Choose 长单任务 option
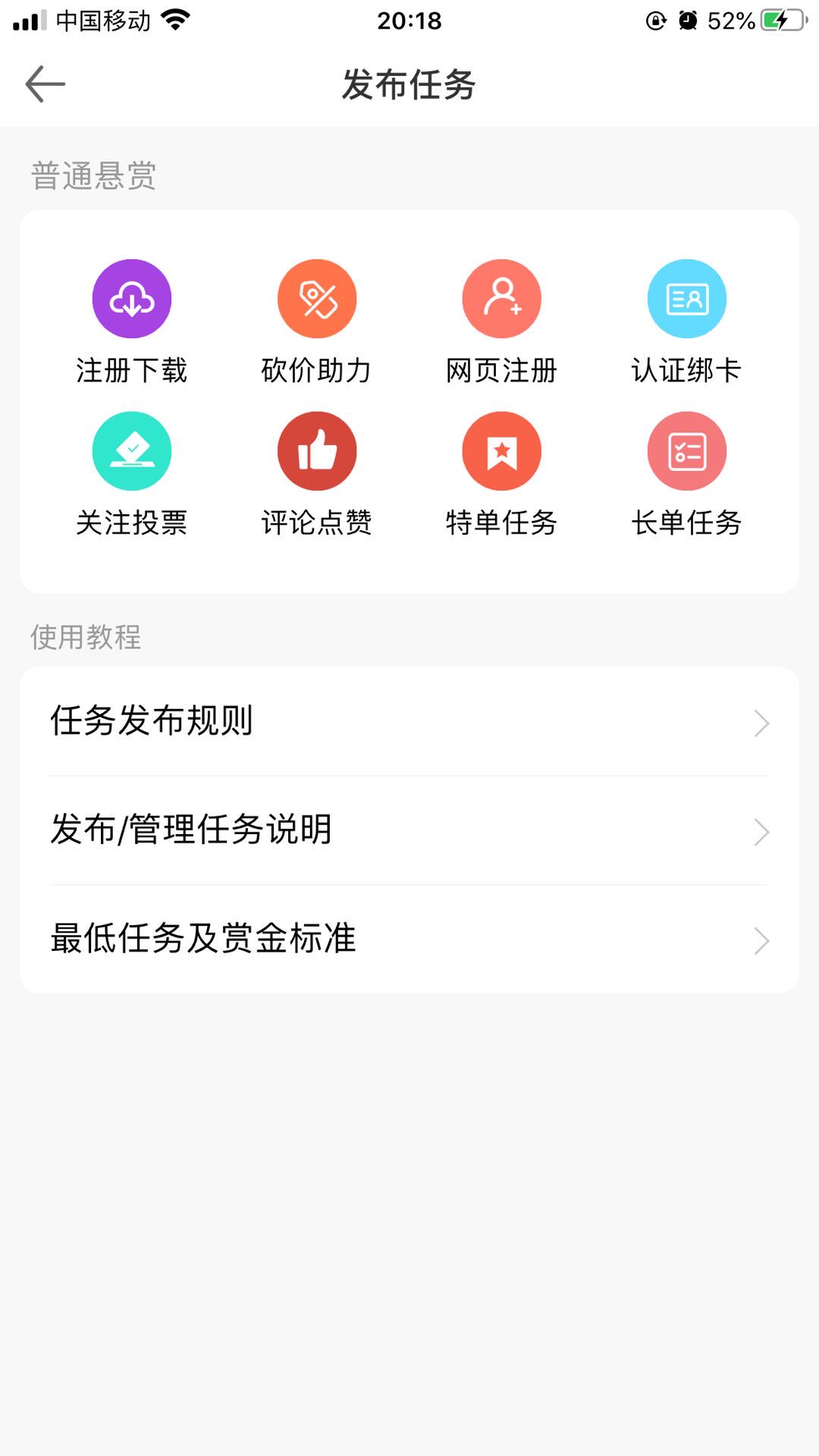This screenshot has width=819, height=1456. click(687, 474)
